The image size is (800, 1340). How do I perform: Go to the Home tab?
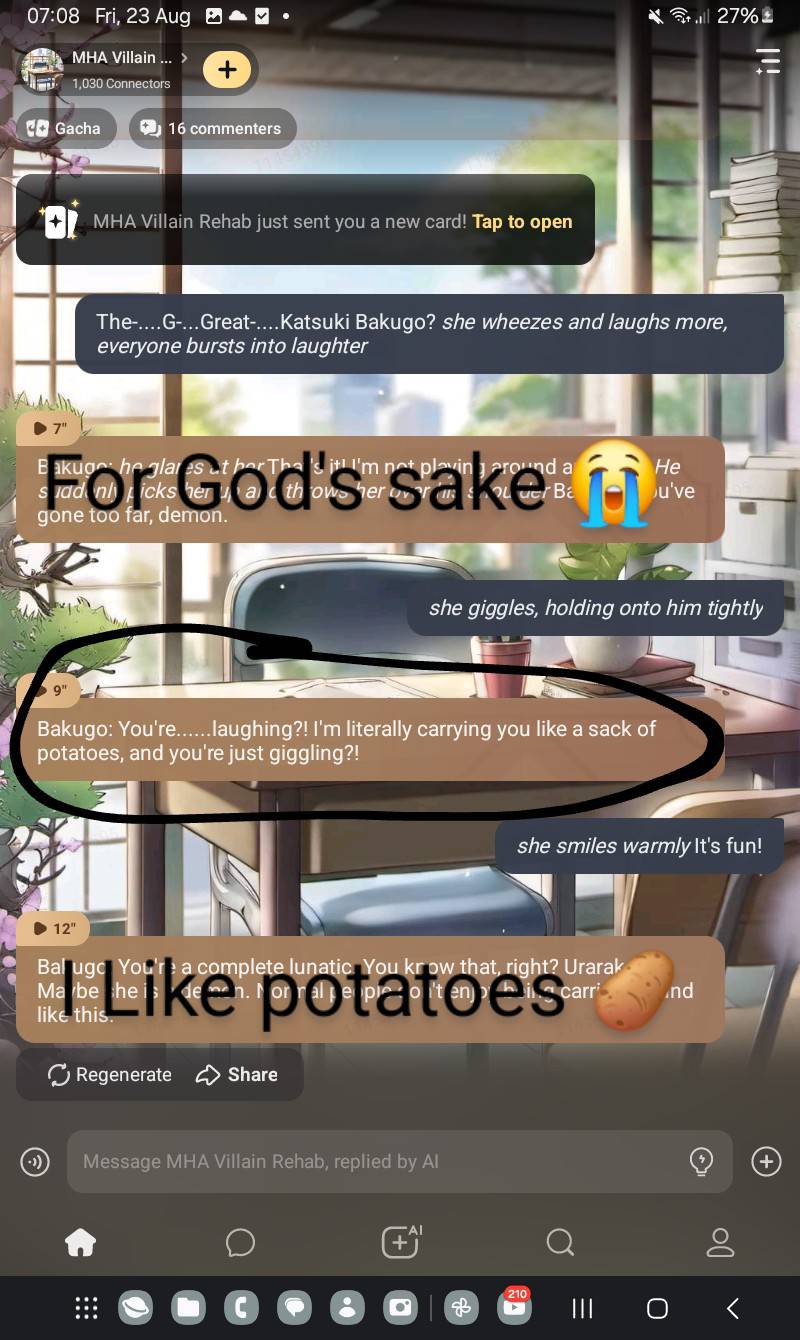pyautogui.click(x=80, y=1243)
